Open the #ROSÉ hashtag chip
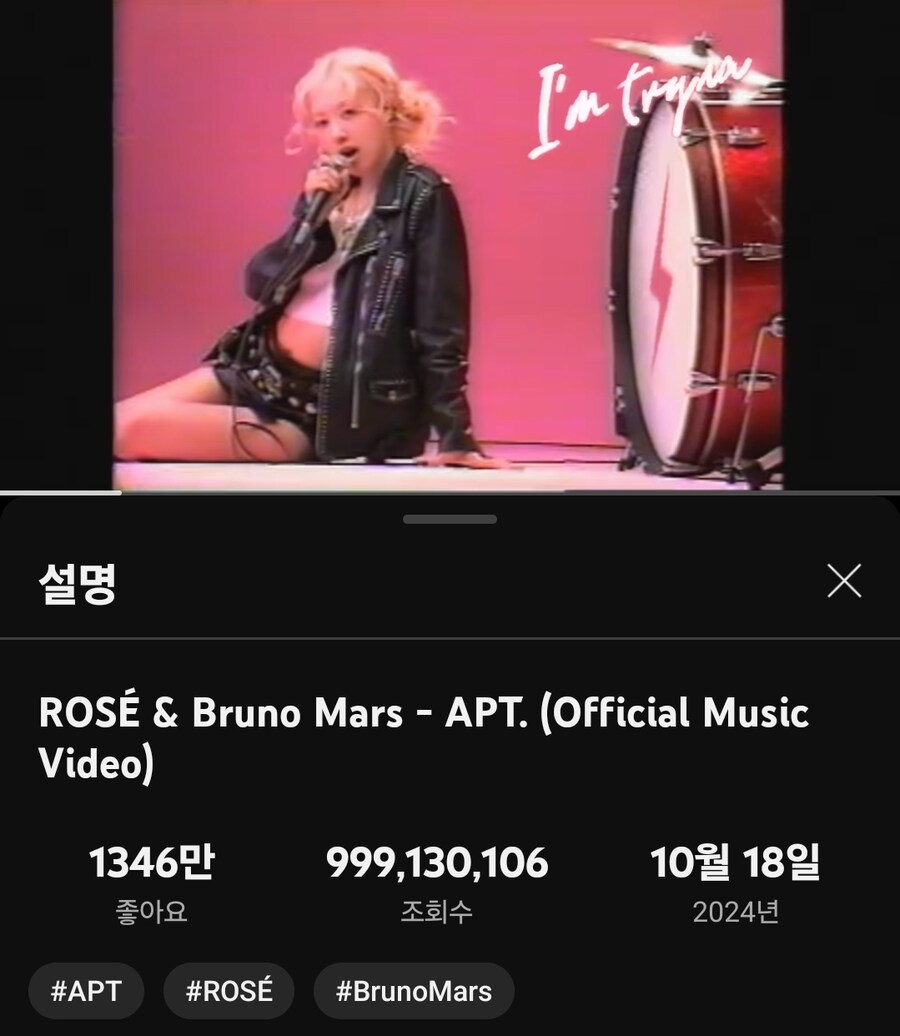 229,991
